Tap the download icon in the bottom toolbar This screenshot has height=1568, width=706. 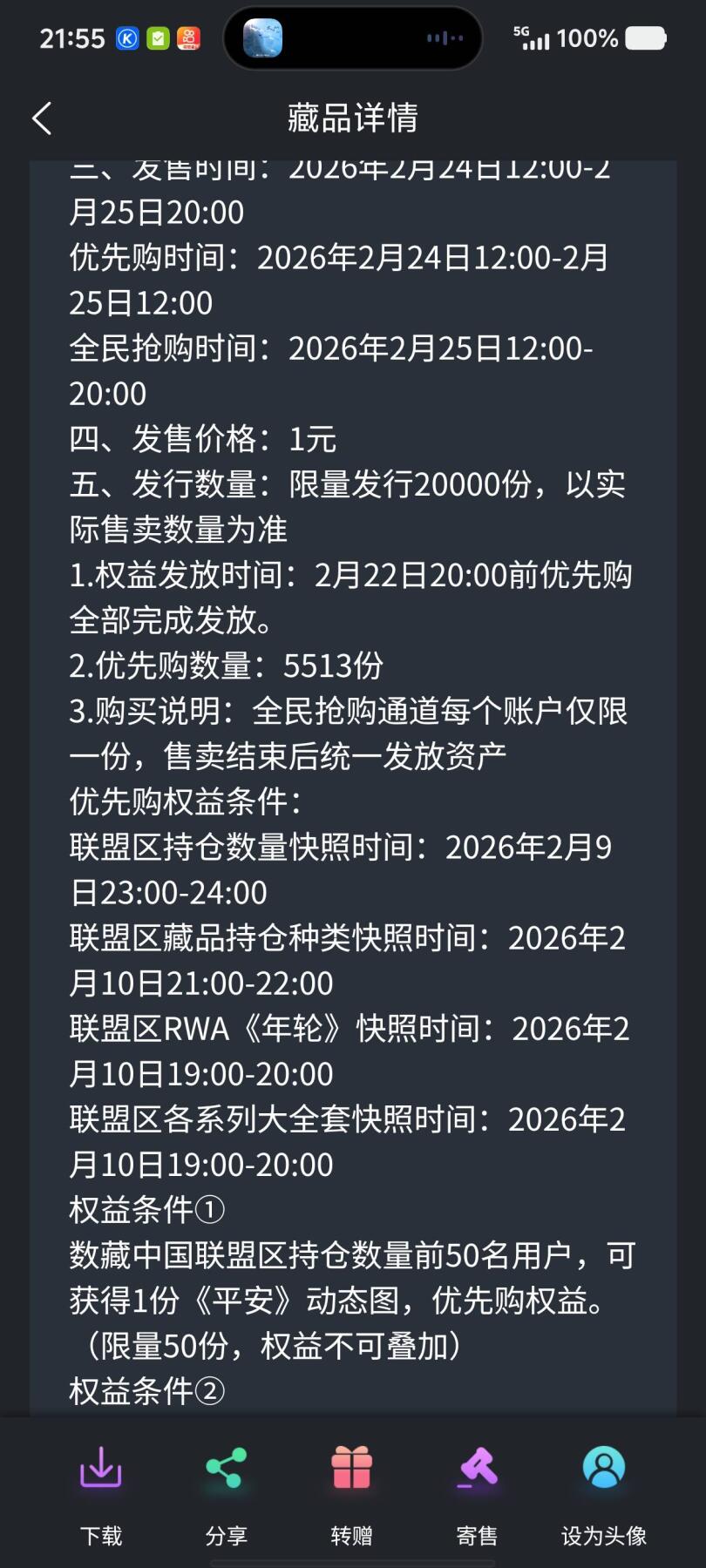(101, 1469)
